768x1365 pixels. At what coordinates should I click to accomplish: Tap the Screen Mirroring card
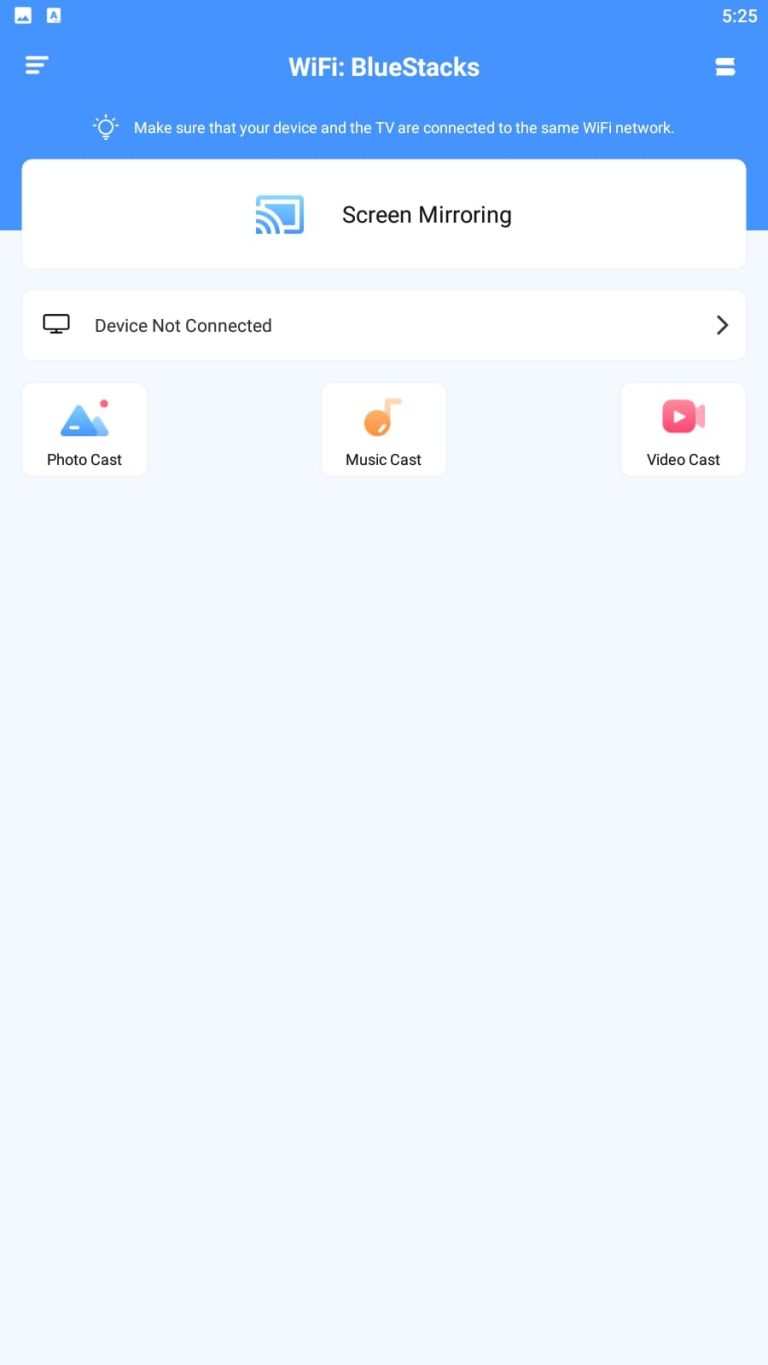(383, 214)
